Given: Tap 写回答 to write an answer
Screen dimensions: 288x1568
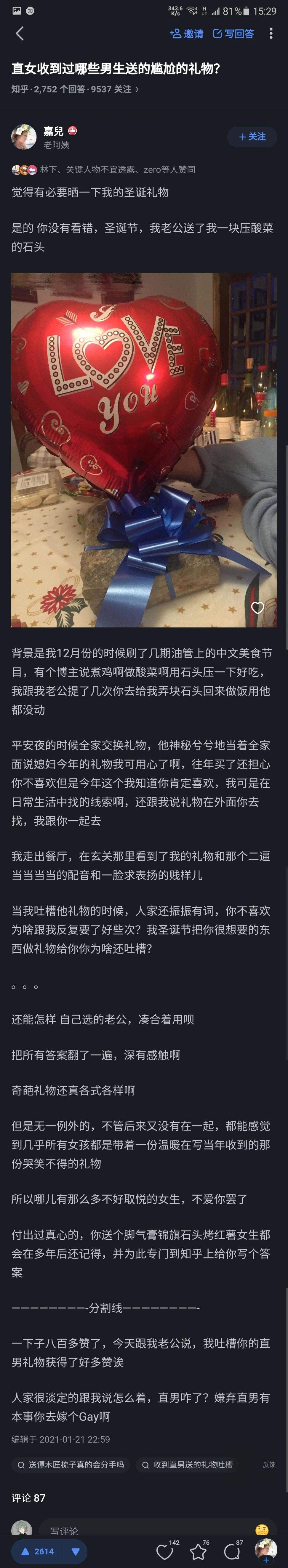Looking at the screenshot, I should [x=233, y=33].
